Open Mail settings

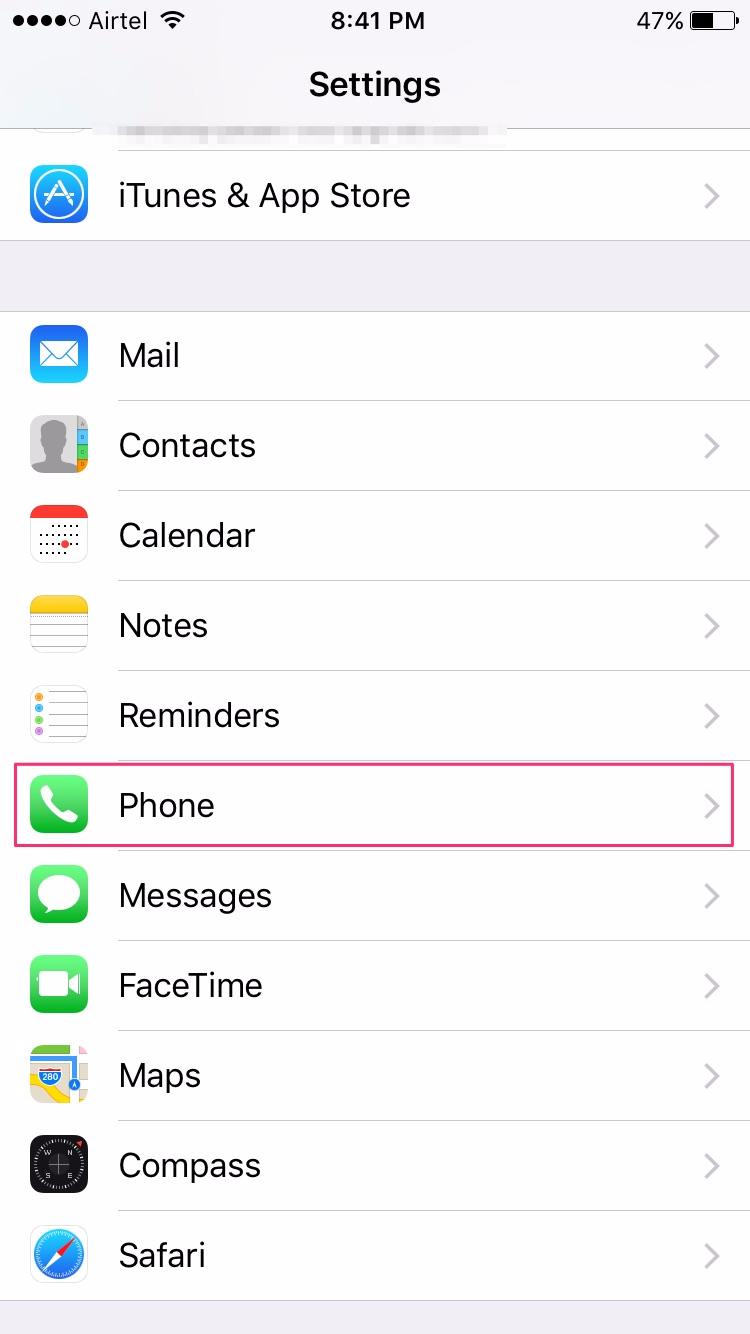click(x=375, y=356)
